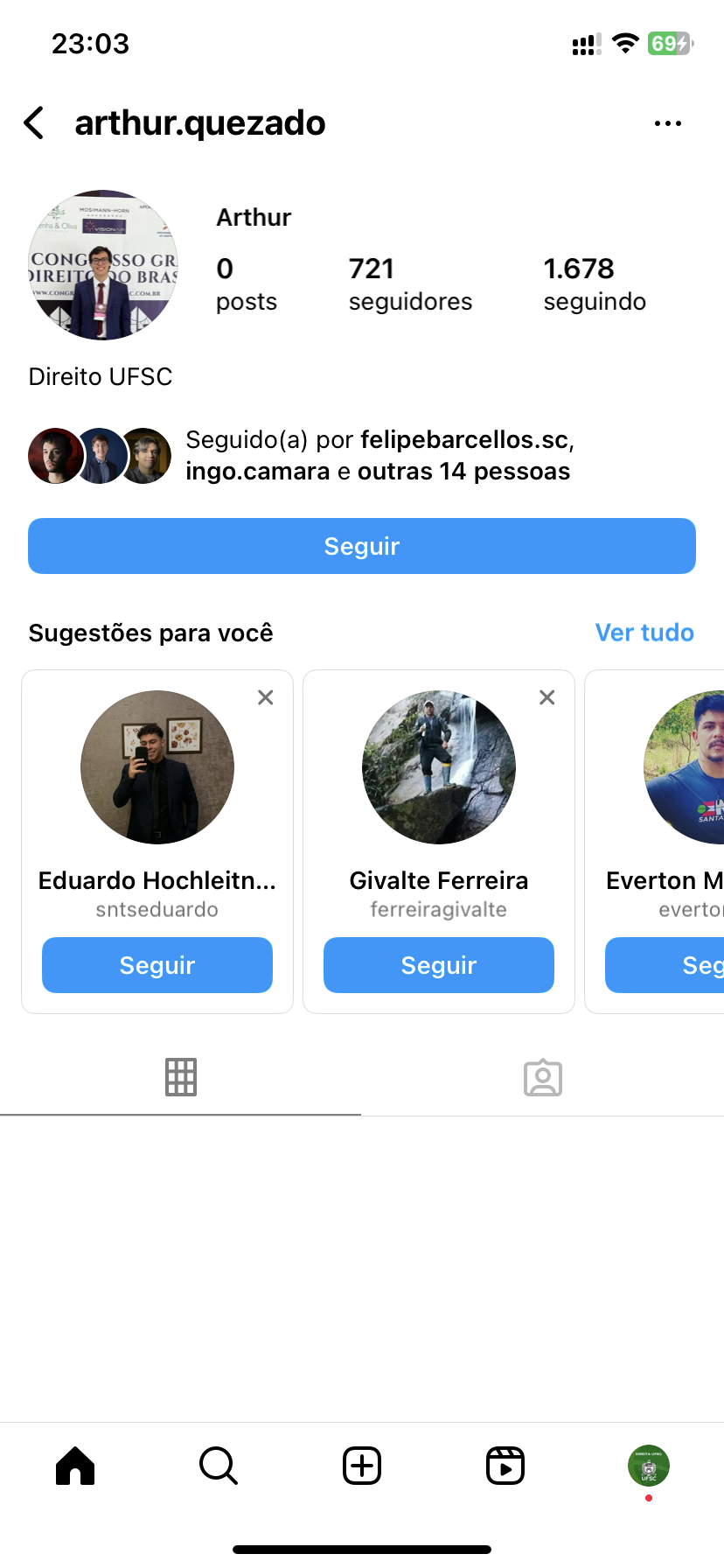Open the three-dot overflow menu
Viewport: 724px width, 1568px height.
(667, 123)
